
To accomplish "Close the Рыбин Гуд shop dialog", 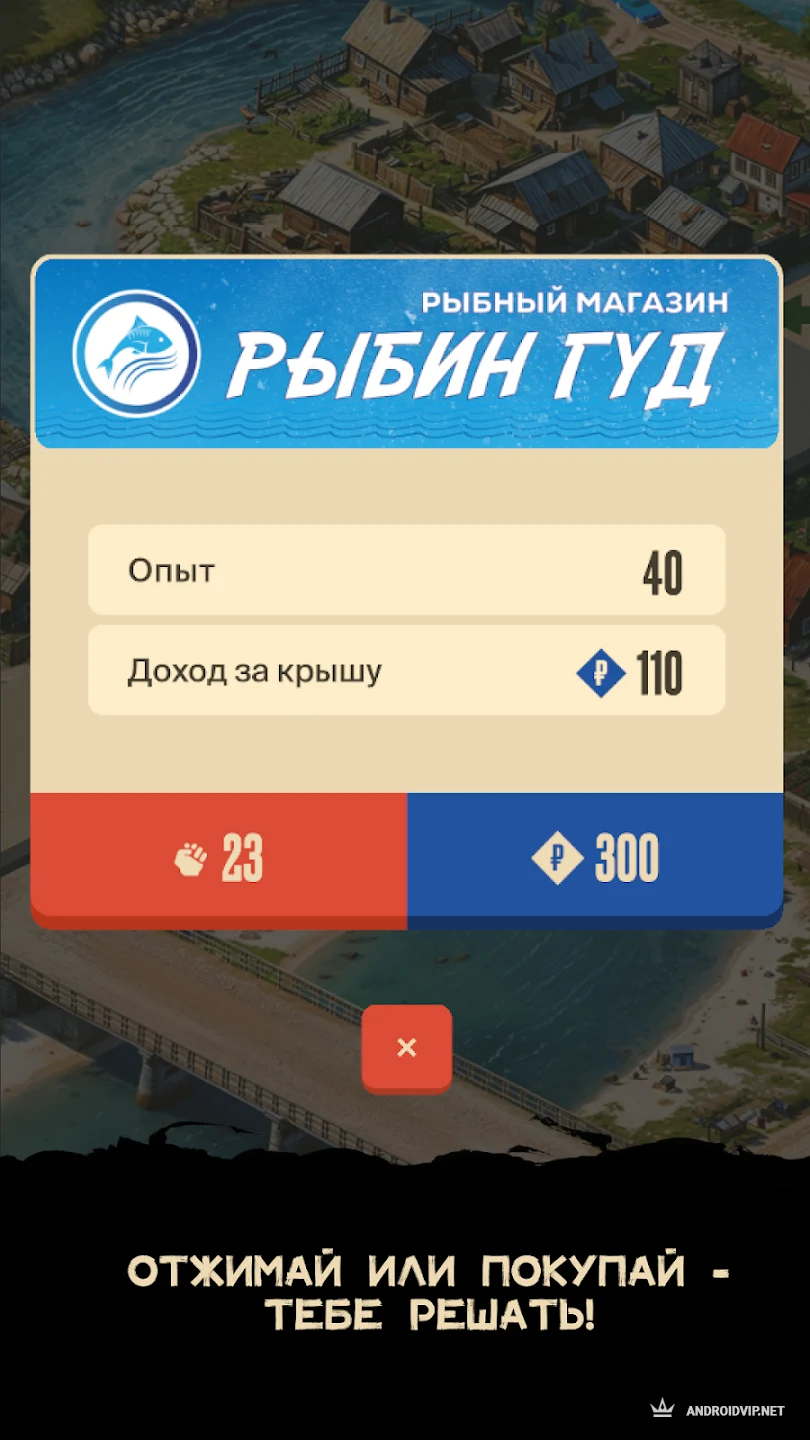I will [x=406, y=1048].
